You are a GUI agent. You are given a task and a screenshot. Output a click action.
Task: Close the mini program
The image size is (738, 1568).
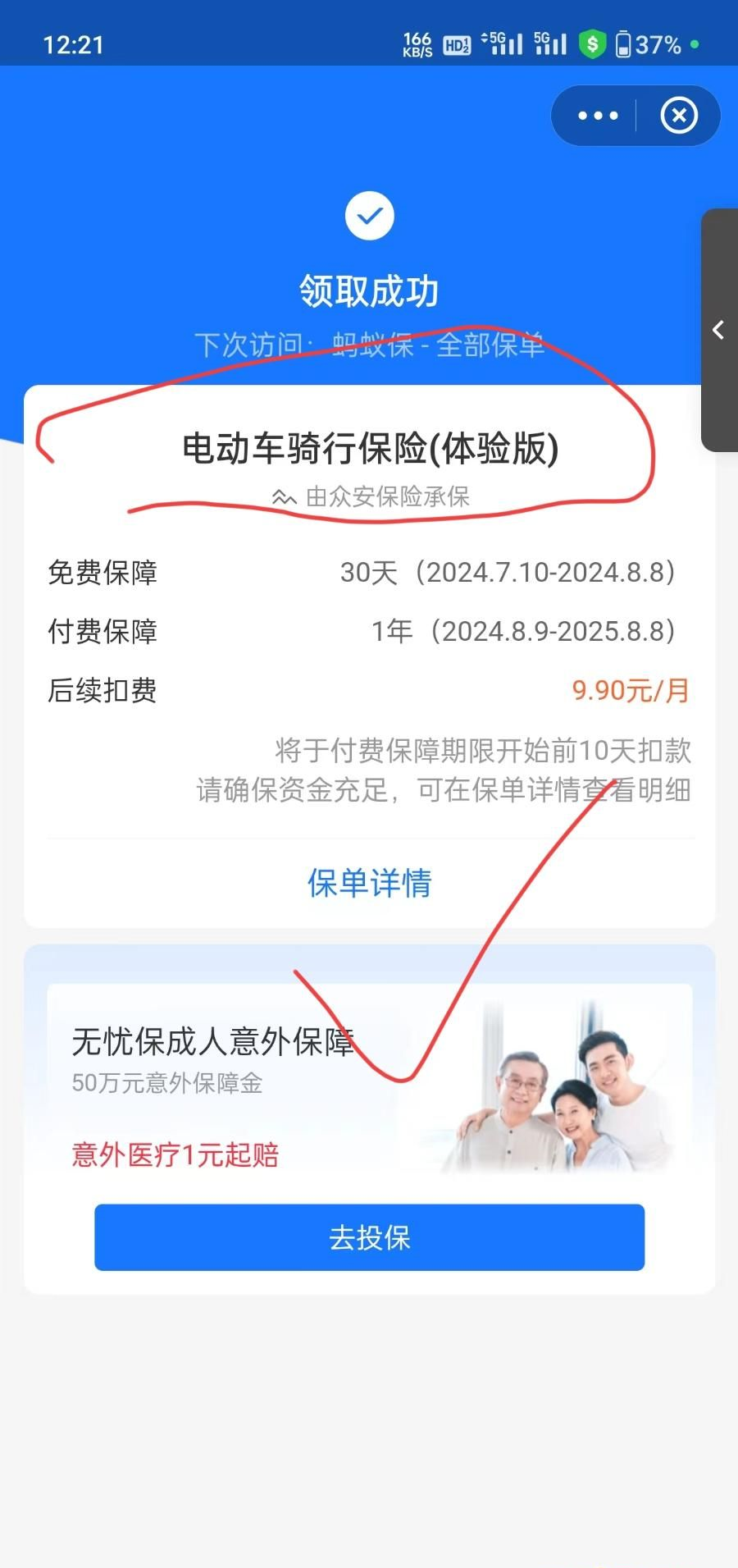click(679, 116)
